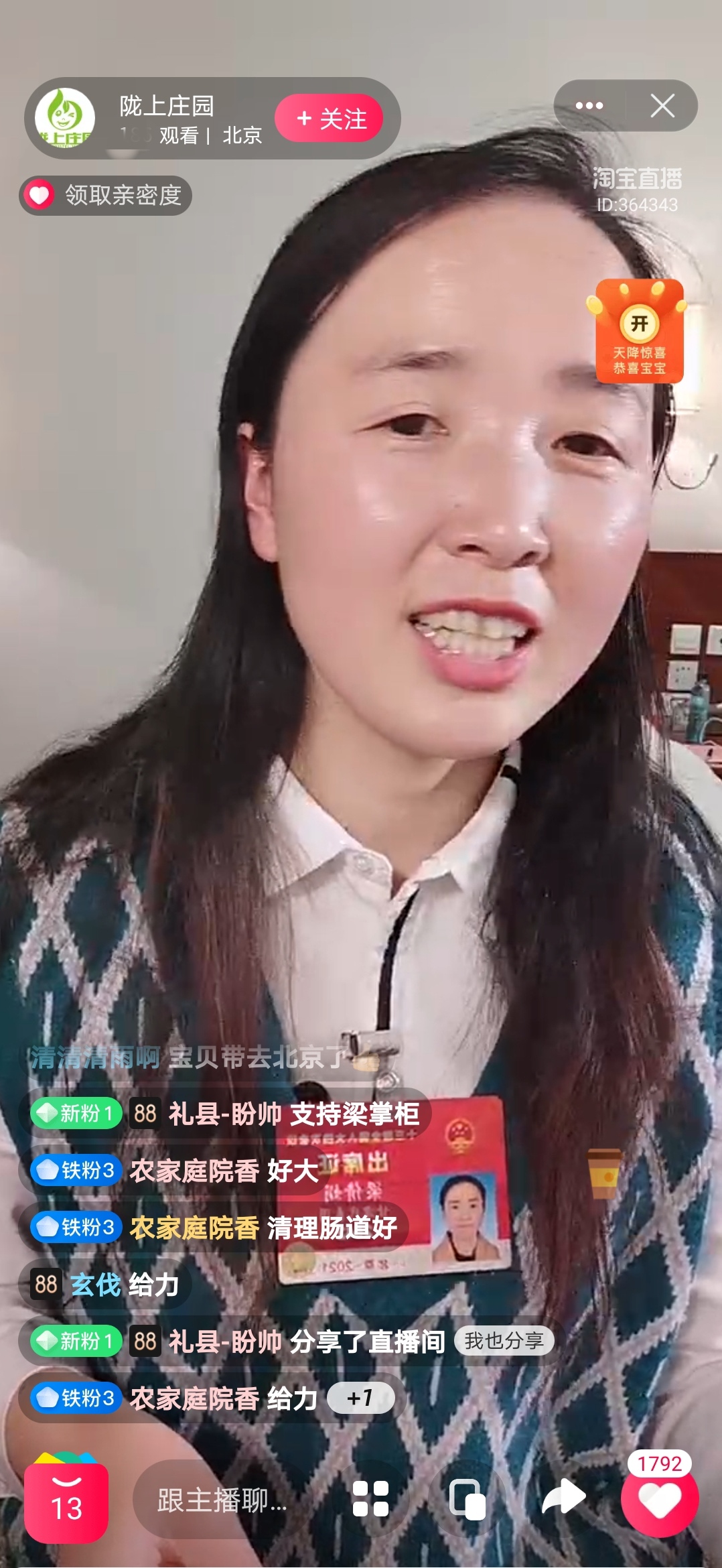
Task: Open the shopping bag with 13 items
Action: [66, 1500]
